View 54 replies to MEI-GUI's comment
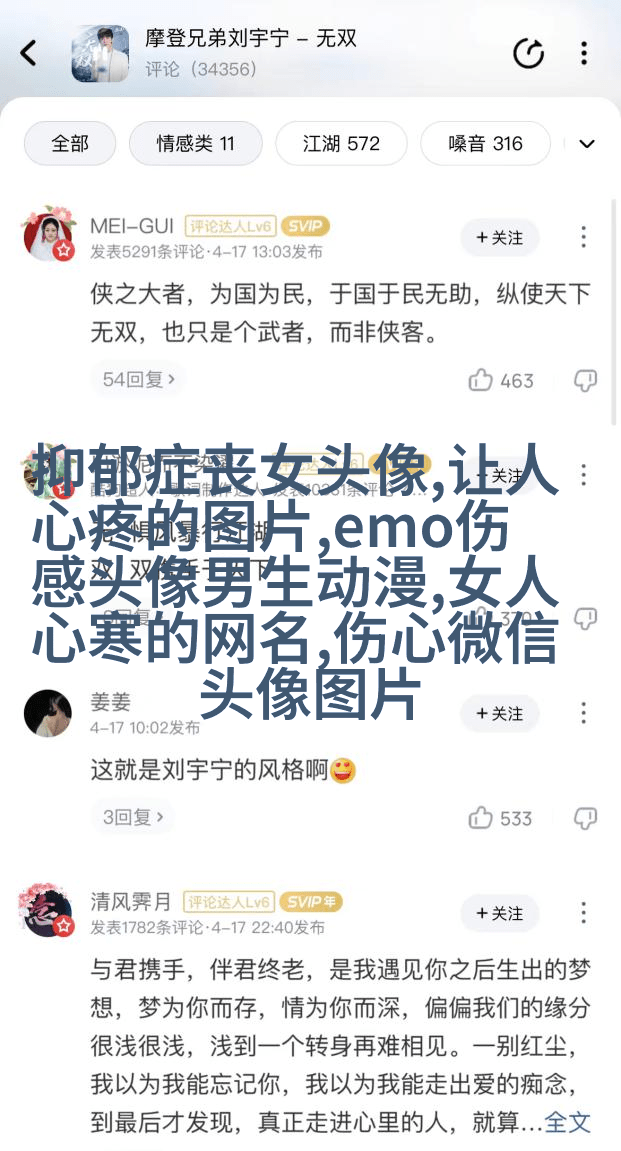This screenshot has height=1151, width=621. (139, 379)
